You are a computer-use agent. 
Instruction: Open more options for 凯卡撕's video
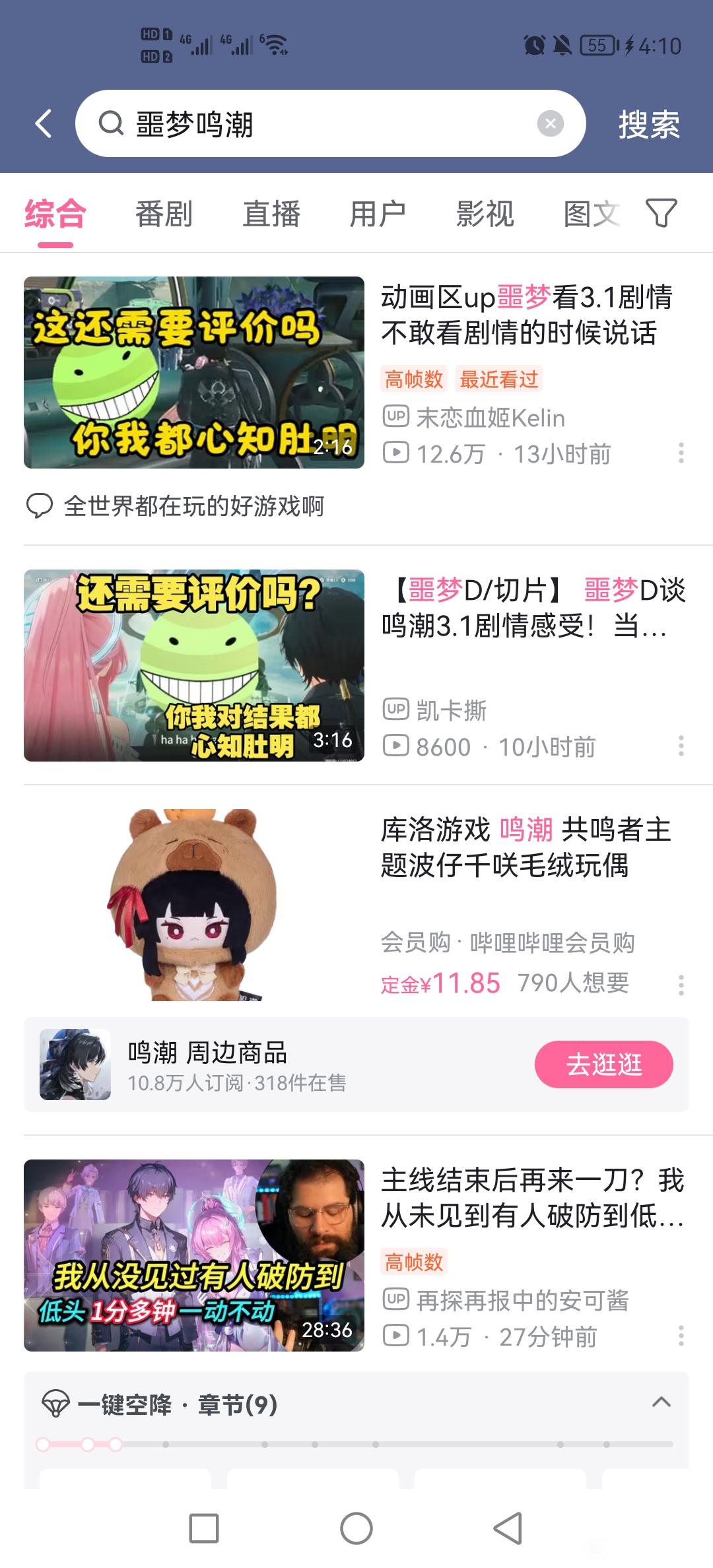tap(681, 746)
